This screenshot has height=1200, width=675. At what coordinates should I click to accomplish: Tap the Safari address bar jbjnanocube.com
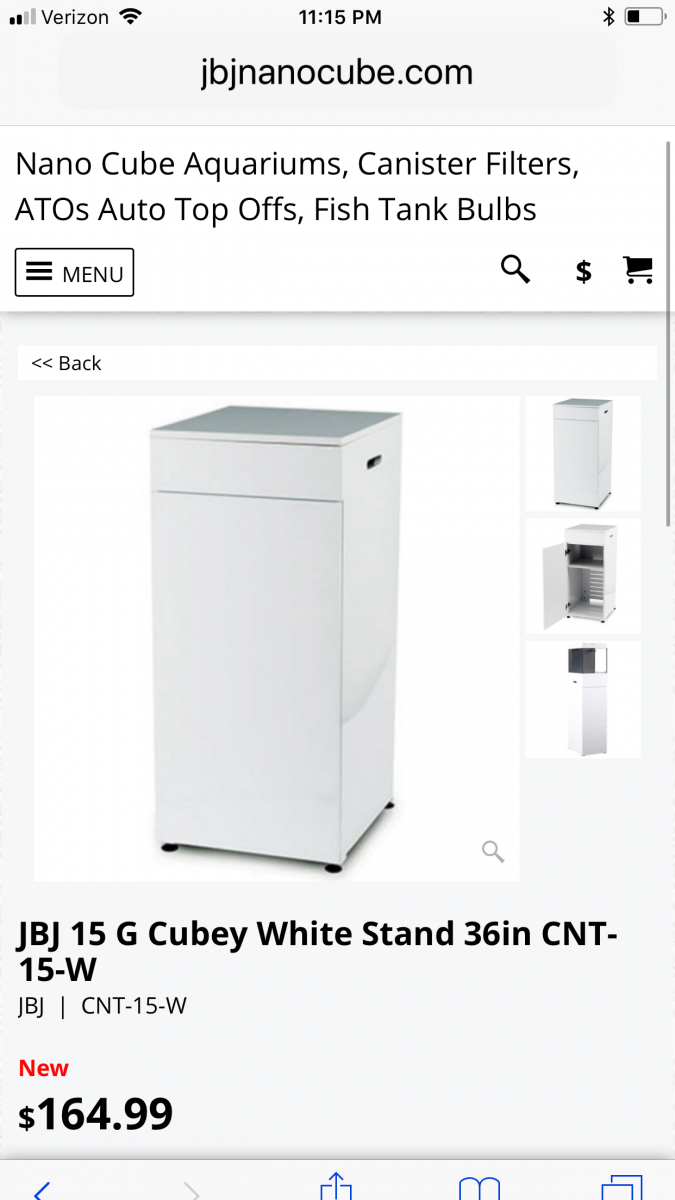(337, 73)
